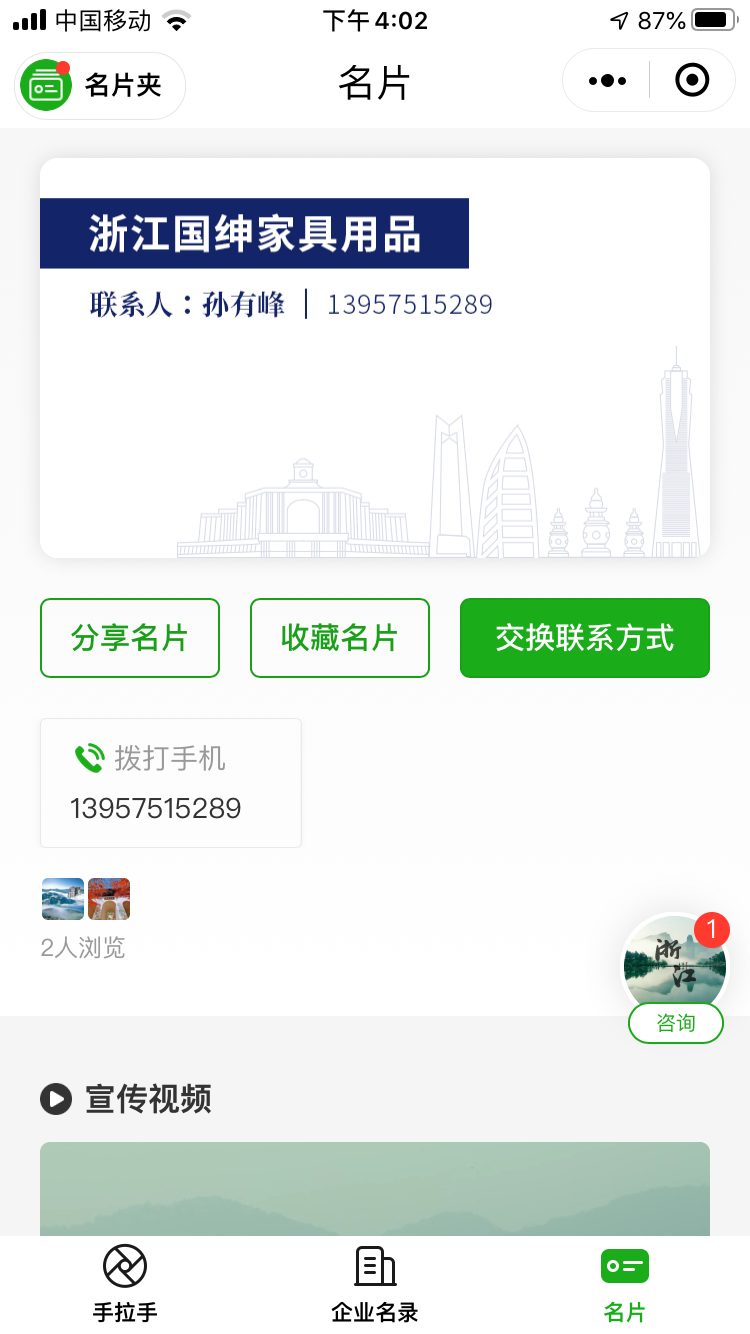Select 交换联系方式 to exchange contacts
Image resolution: width=750 pixels, height=1334 pixels.
tap(584, 638)
